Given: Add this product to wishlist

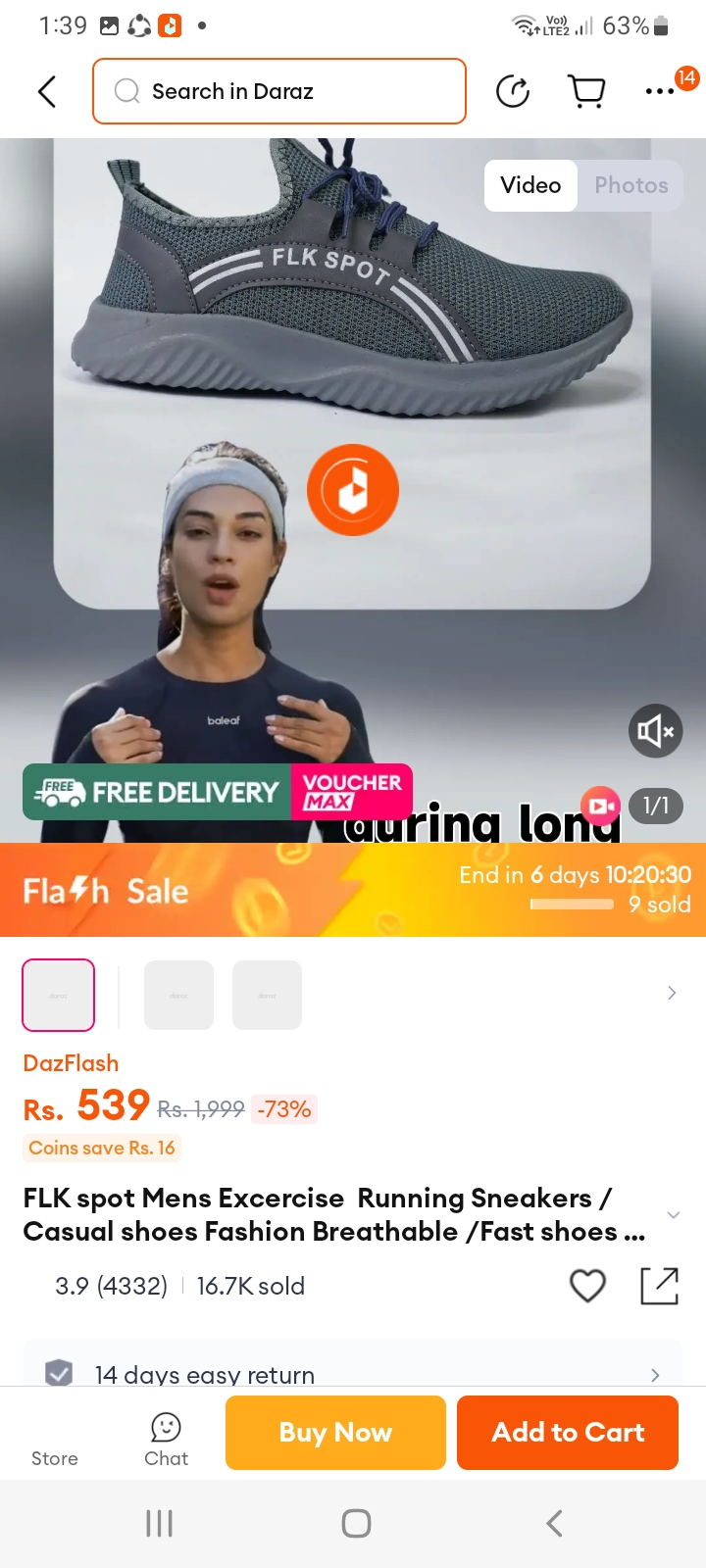Looking at the screenshot, I should tap(587, 1286).
